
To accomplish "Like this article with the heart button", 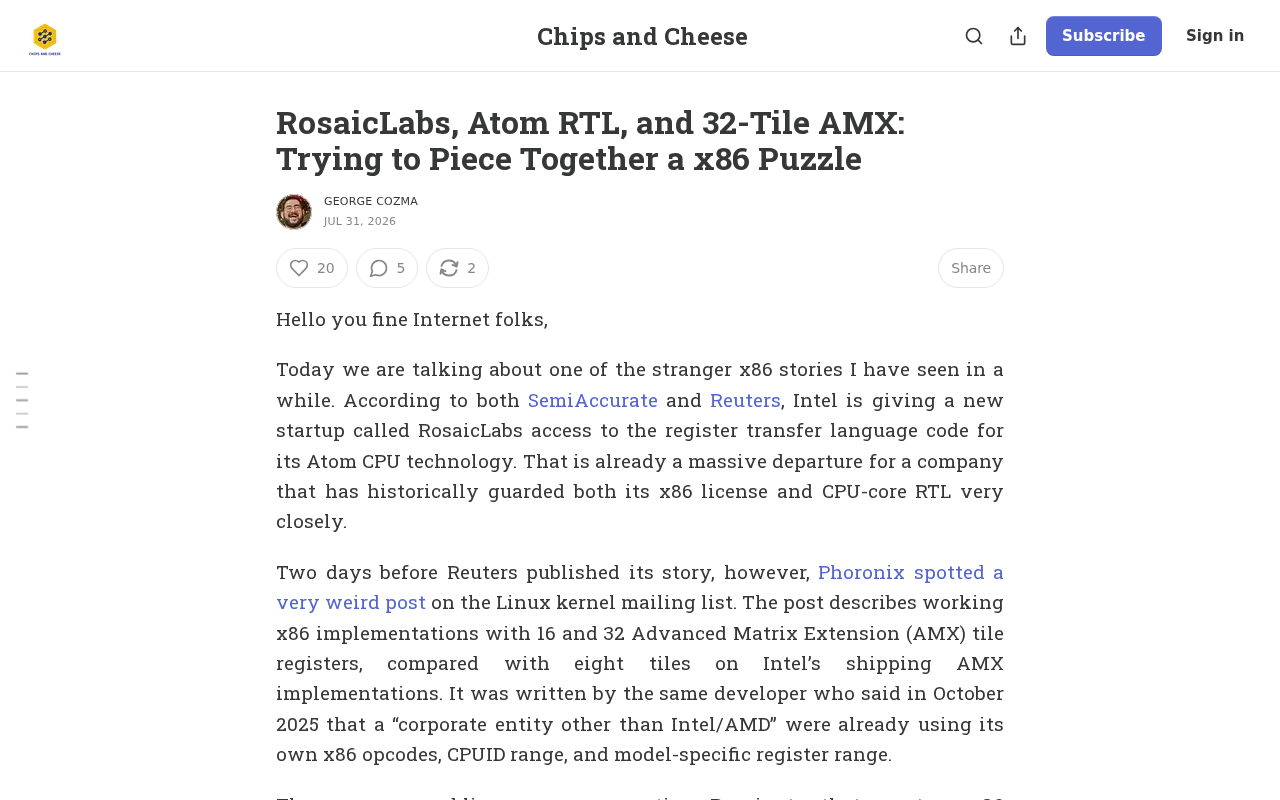I will pyautogui.click(x=312, y=268).
